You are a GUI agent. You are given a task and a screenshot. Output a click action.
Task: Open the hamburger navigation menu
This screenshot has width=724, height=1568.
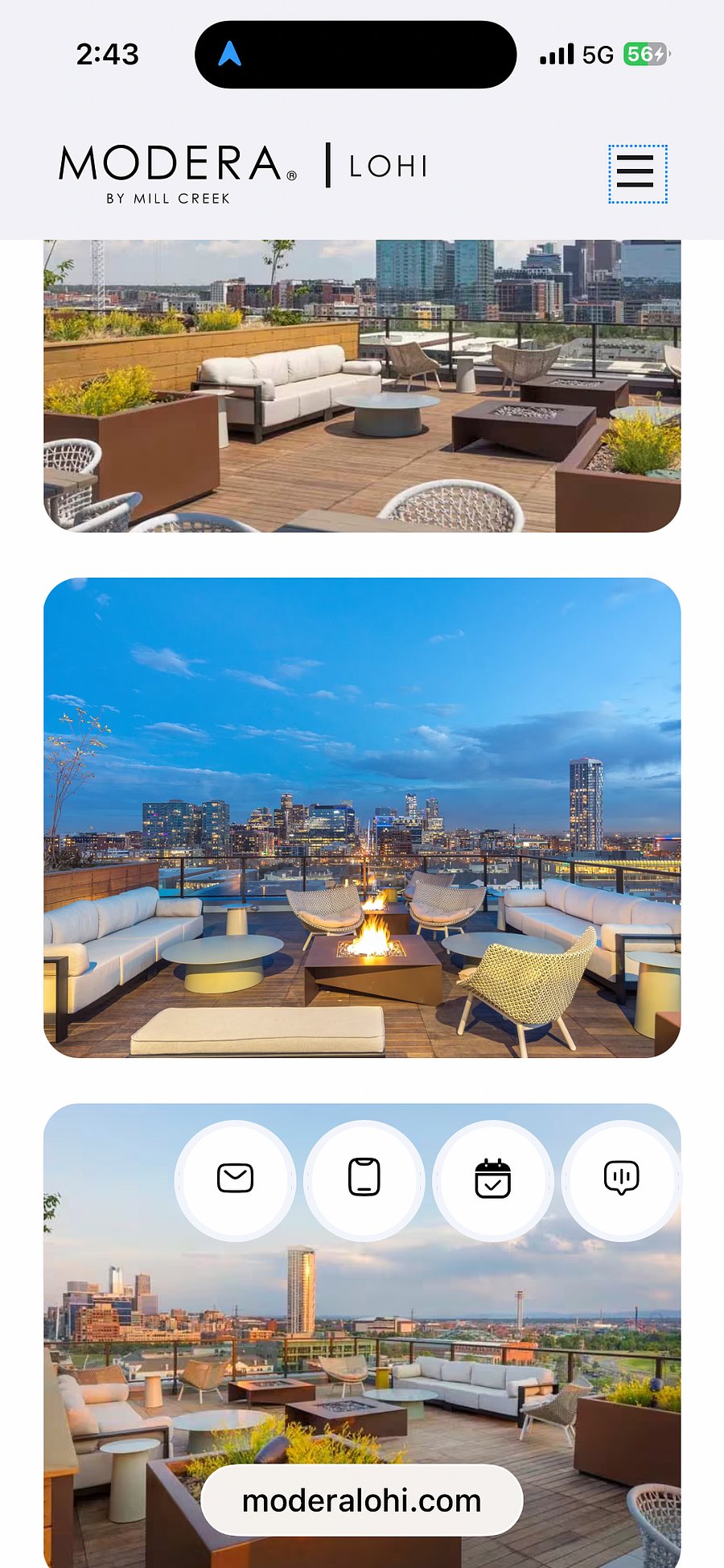pyautogui.click(x=637, y=173)
